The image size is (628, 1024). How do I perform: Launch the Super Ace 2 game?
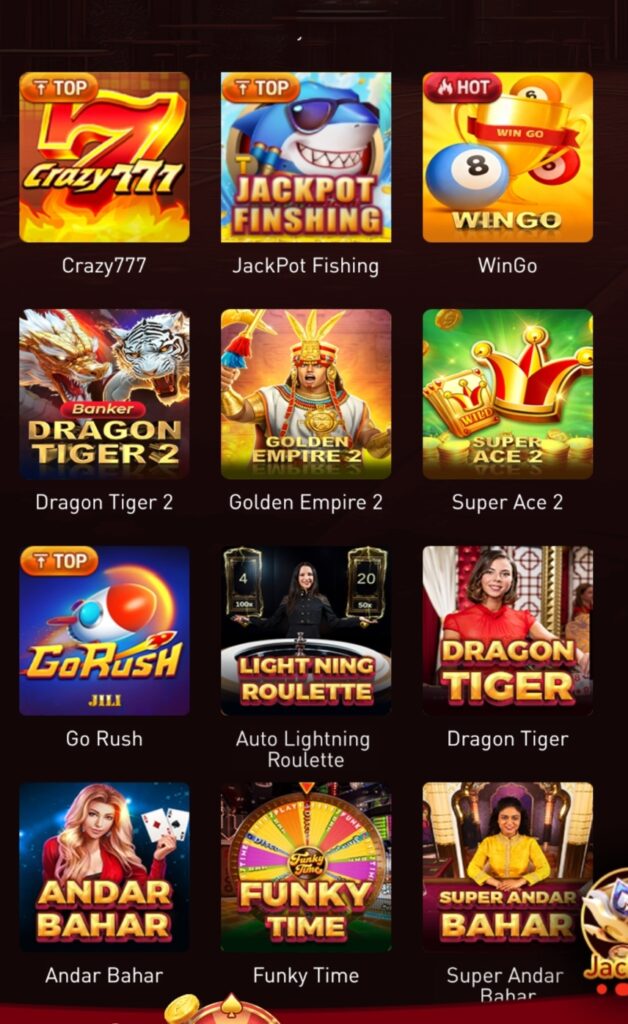coord(507,394)
